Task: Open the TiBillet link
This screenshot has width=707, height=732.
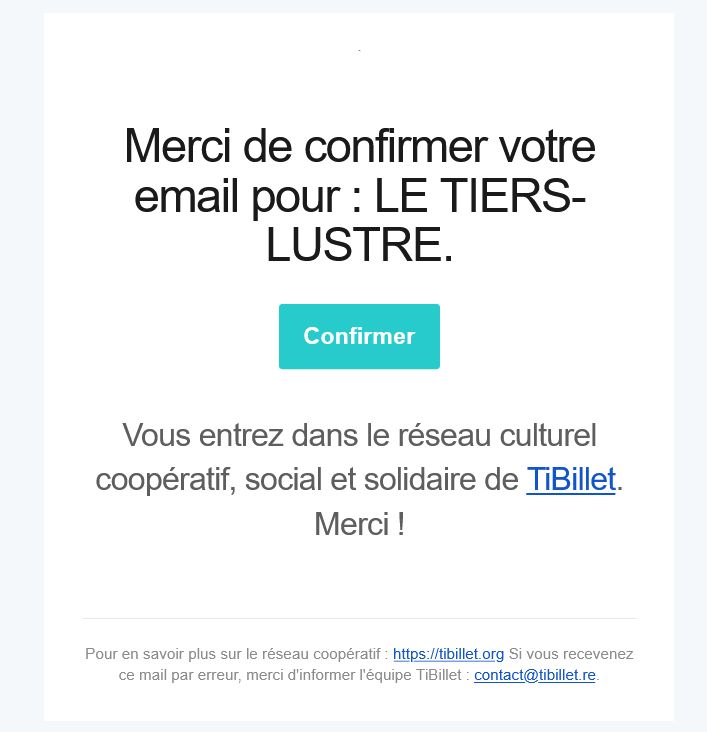Action: pos(571,479)
